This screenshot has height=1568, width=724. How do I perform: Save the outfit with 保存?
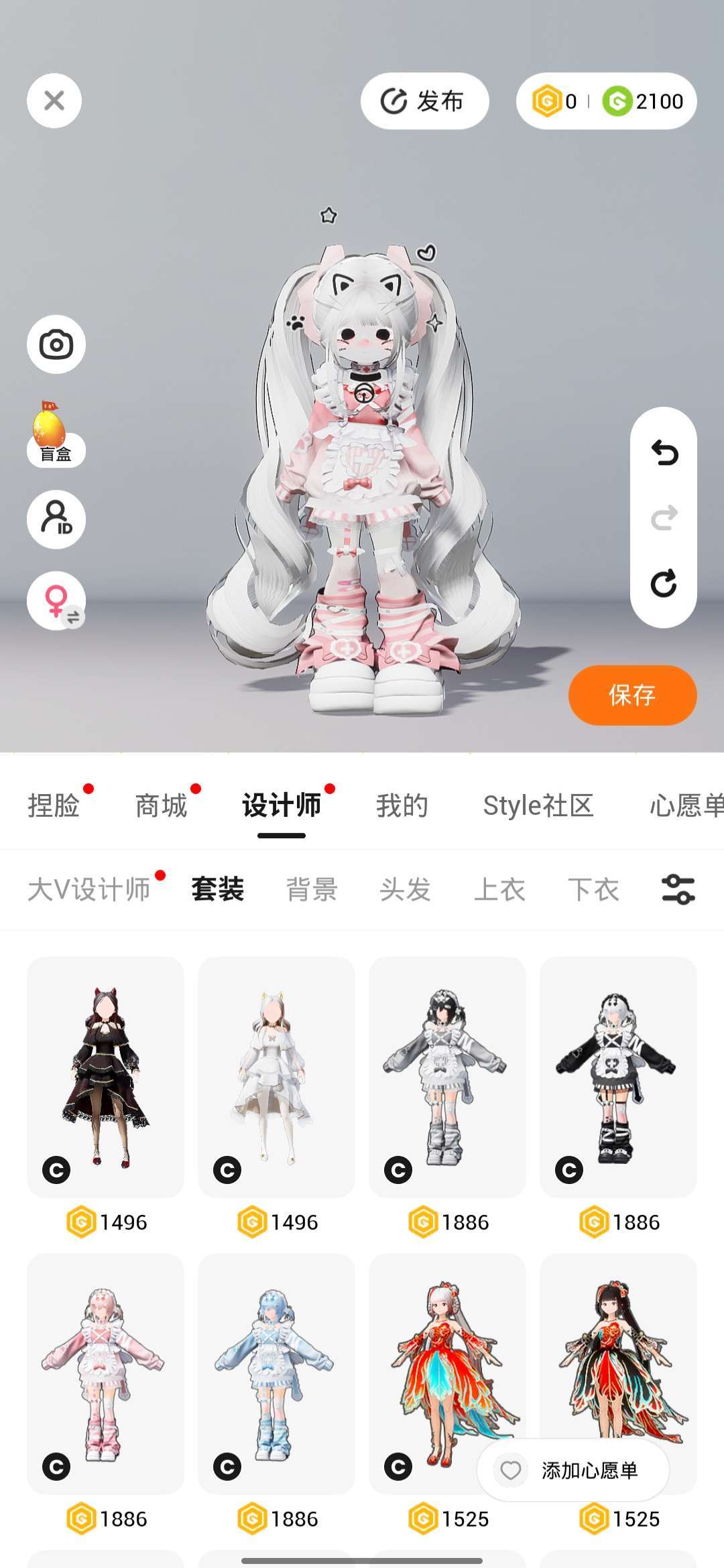click(632, 695)
